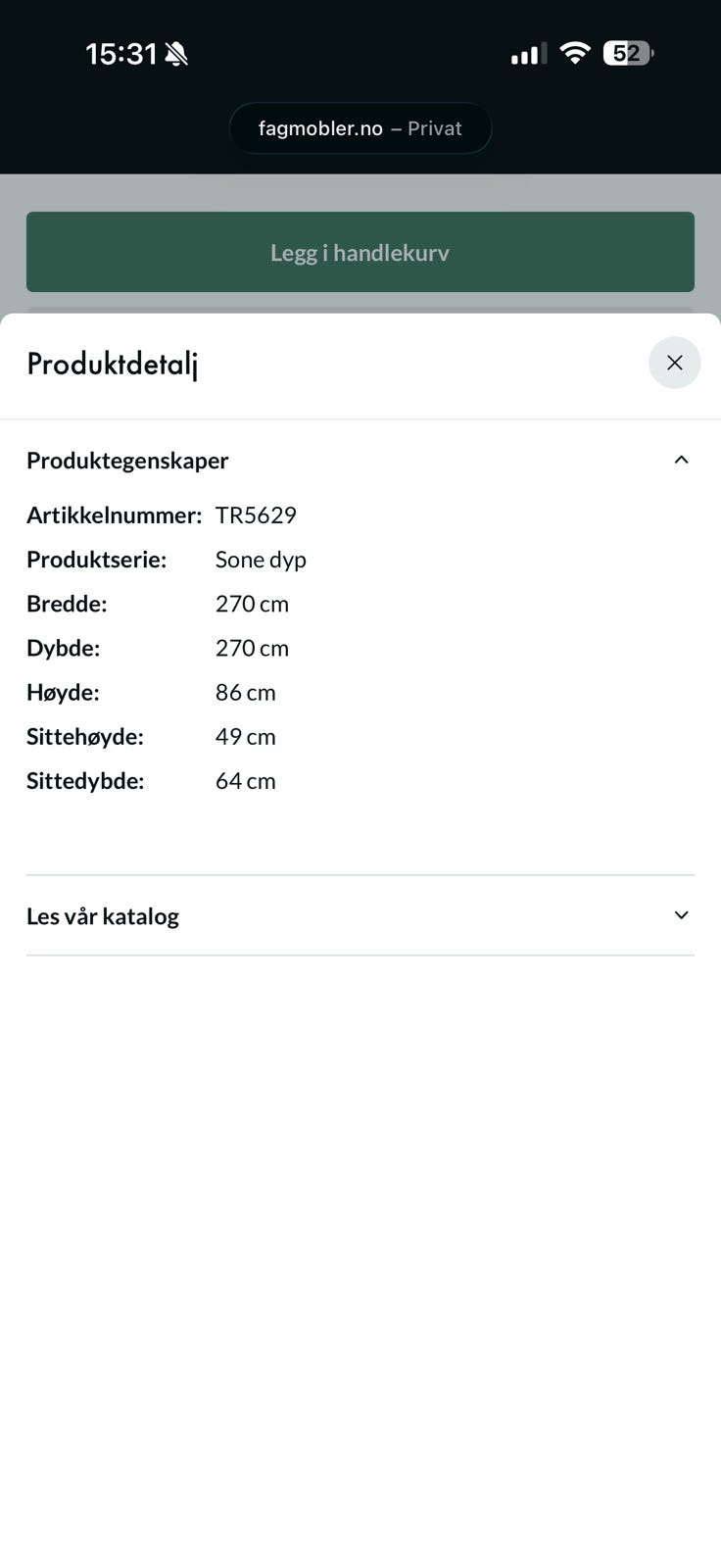
Task: Tap the chevron next to Produktegenskaper
Action: pos(681,459)
